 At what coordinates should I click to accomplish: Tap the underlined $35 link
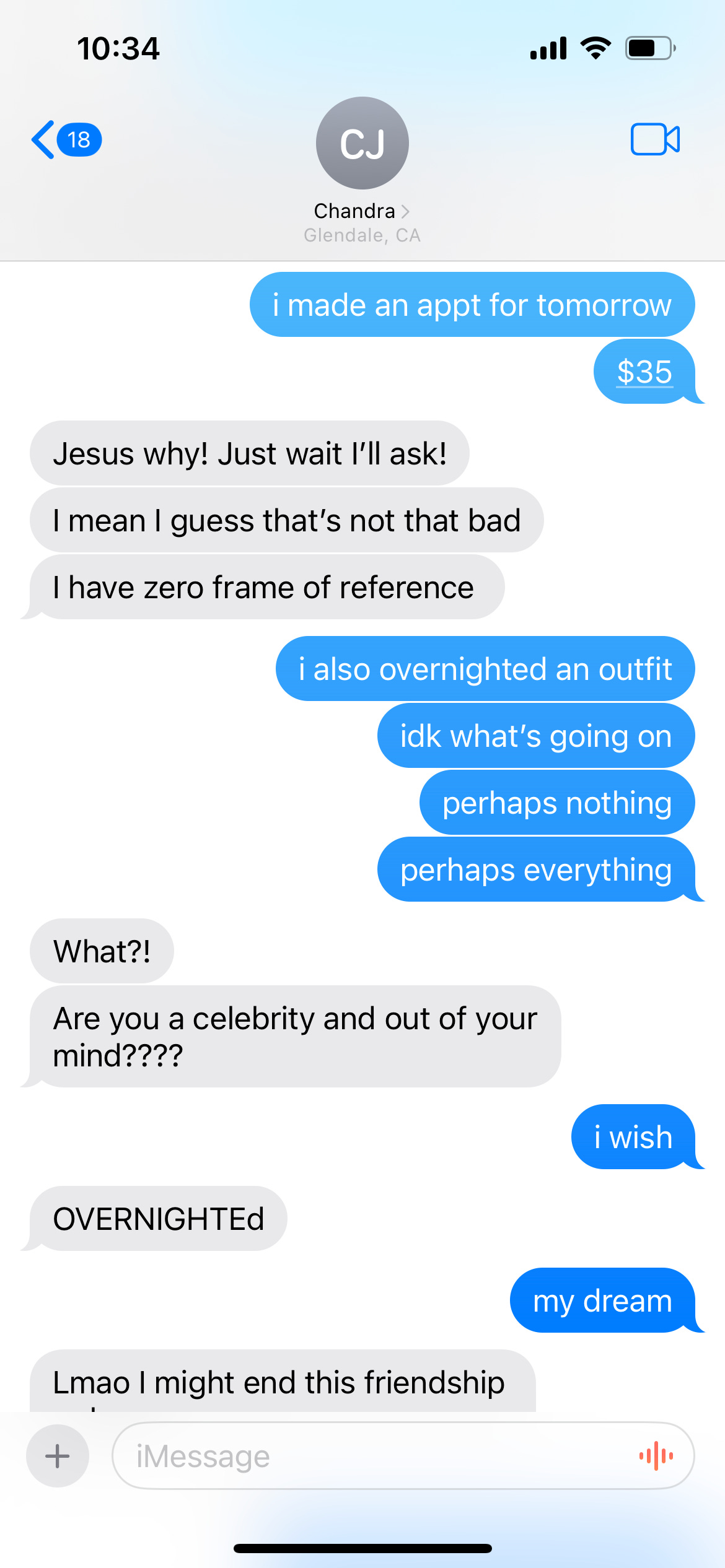pos(644,372)
